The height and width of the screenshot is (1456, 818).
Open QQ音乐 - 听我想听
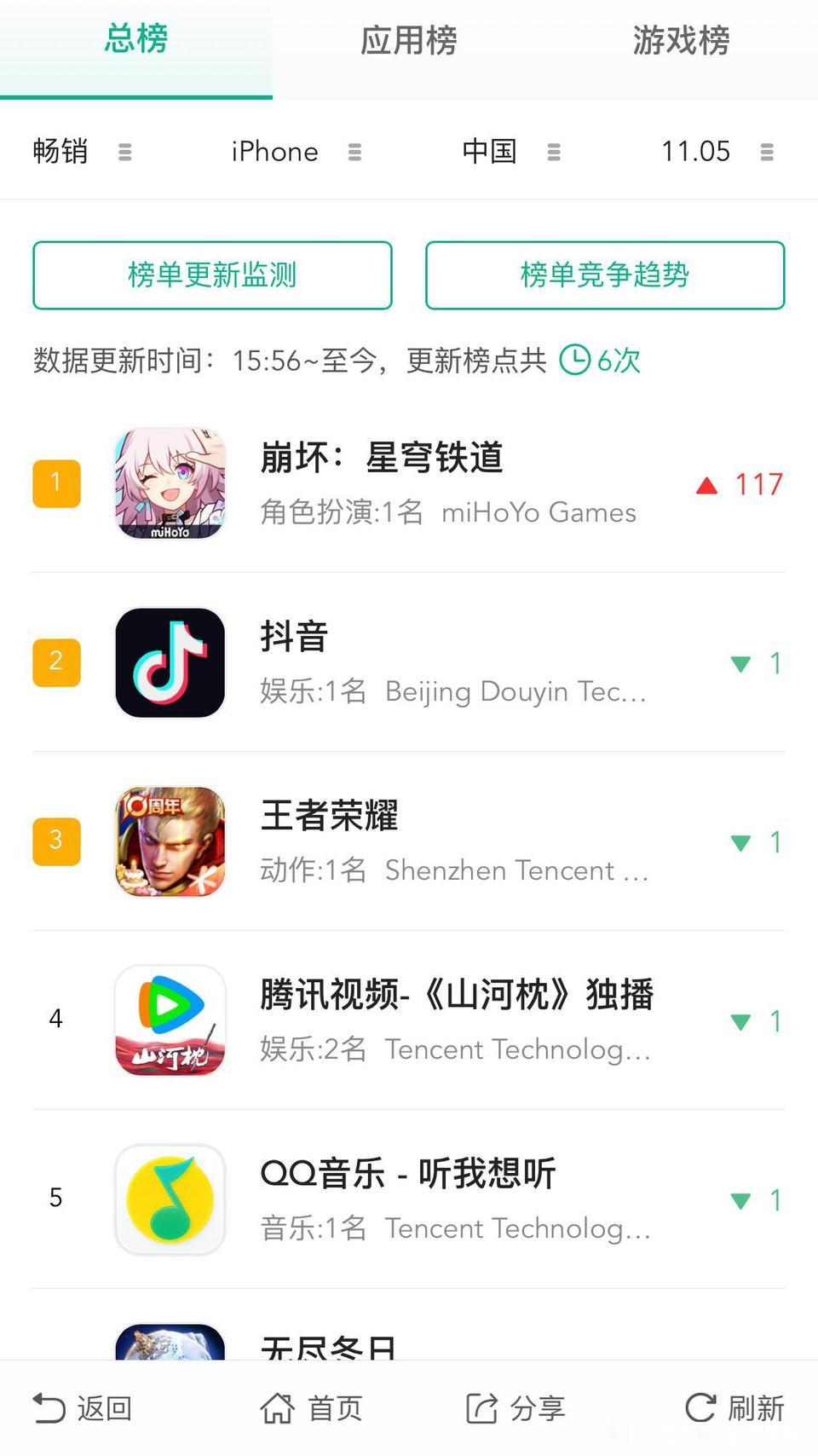[x=409, y=1199]
